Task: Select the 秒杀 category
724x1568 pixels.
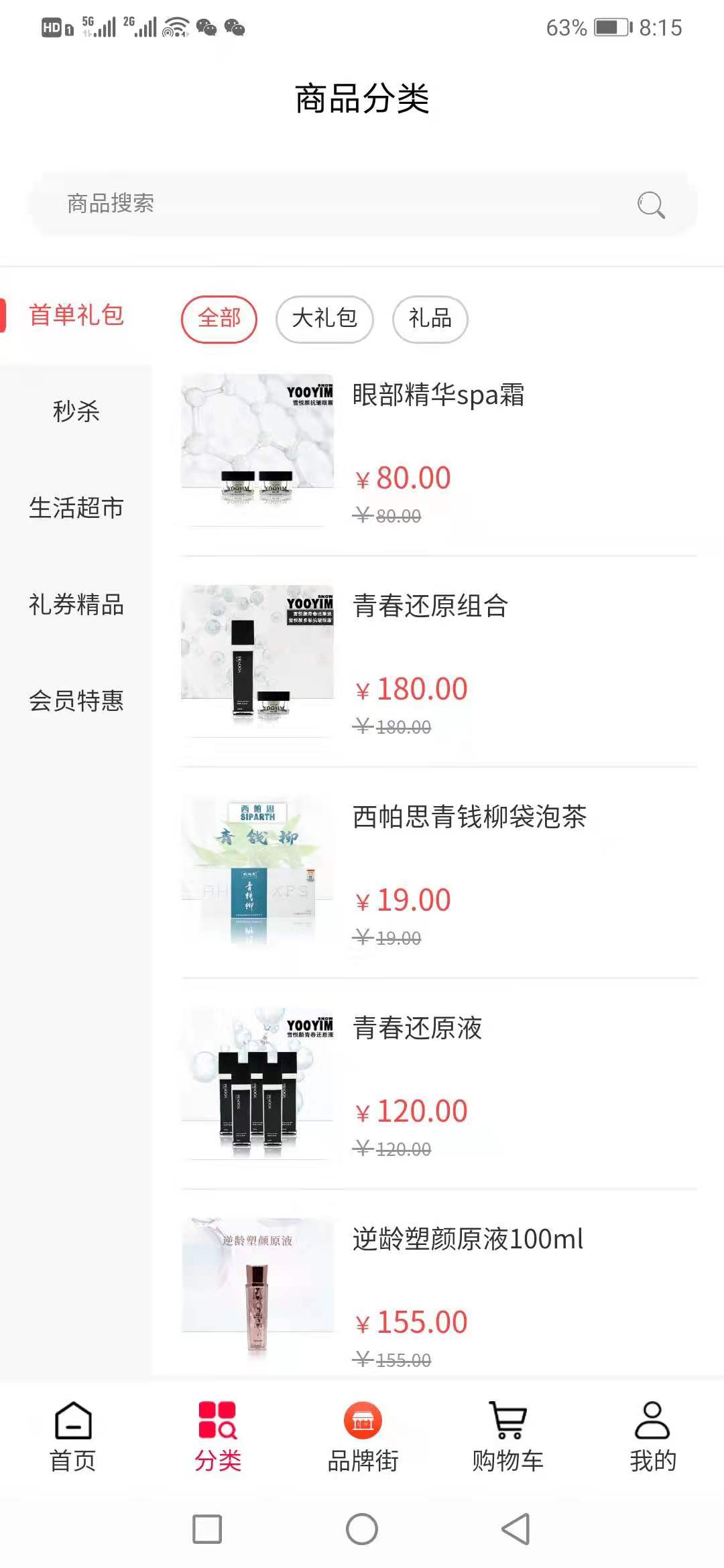Action: (x=76, y=411)
